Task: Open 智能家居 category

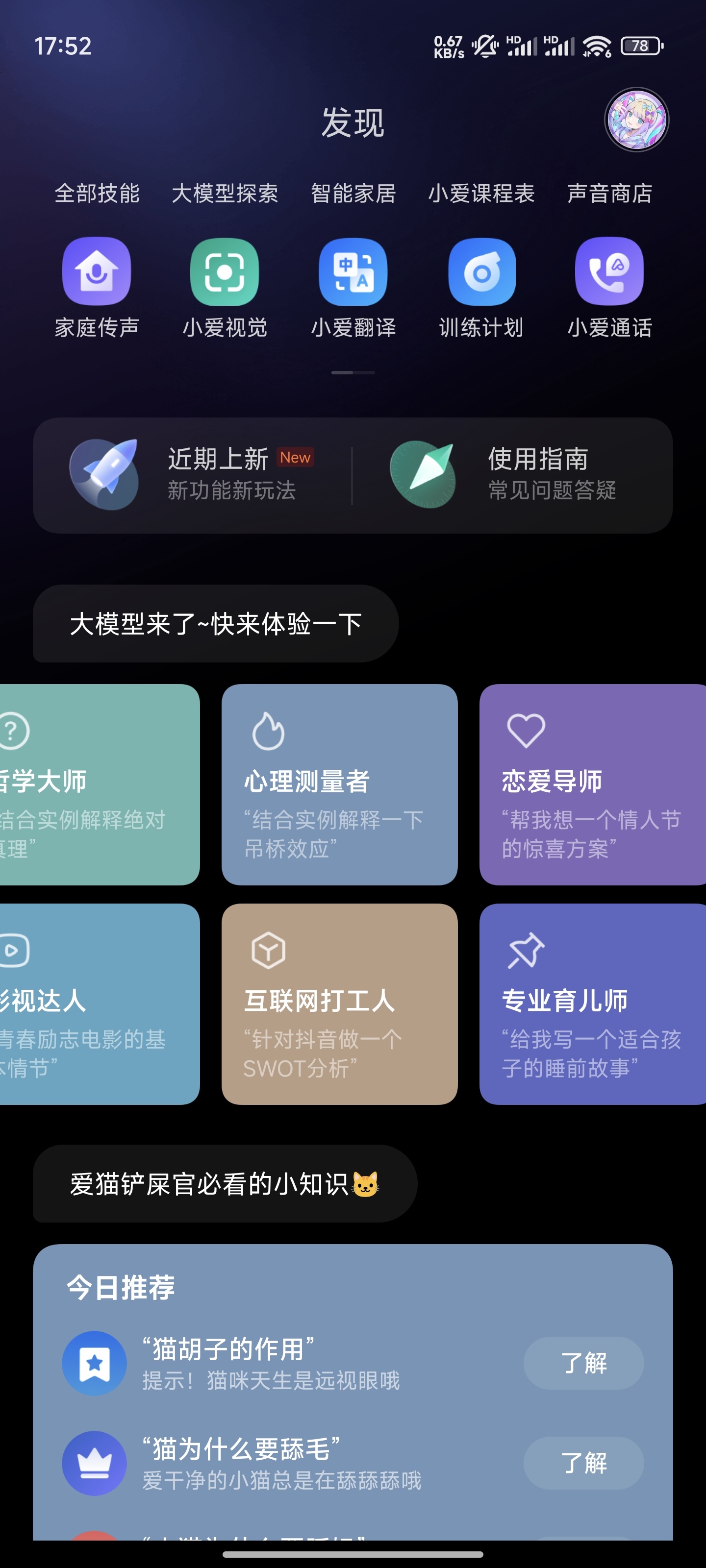Action: coord(353,194)
